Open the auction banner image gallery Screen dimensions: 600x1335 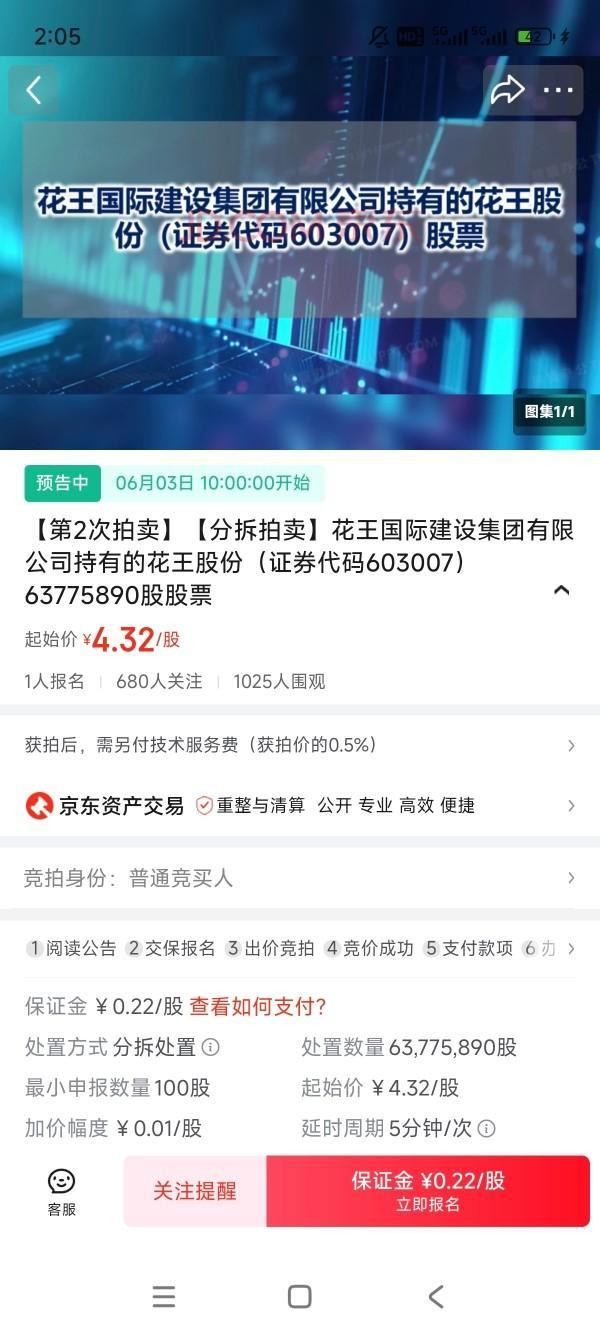[x=300, y=250]
